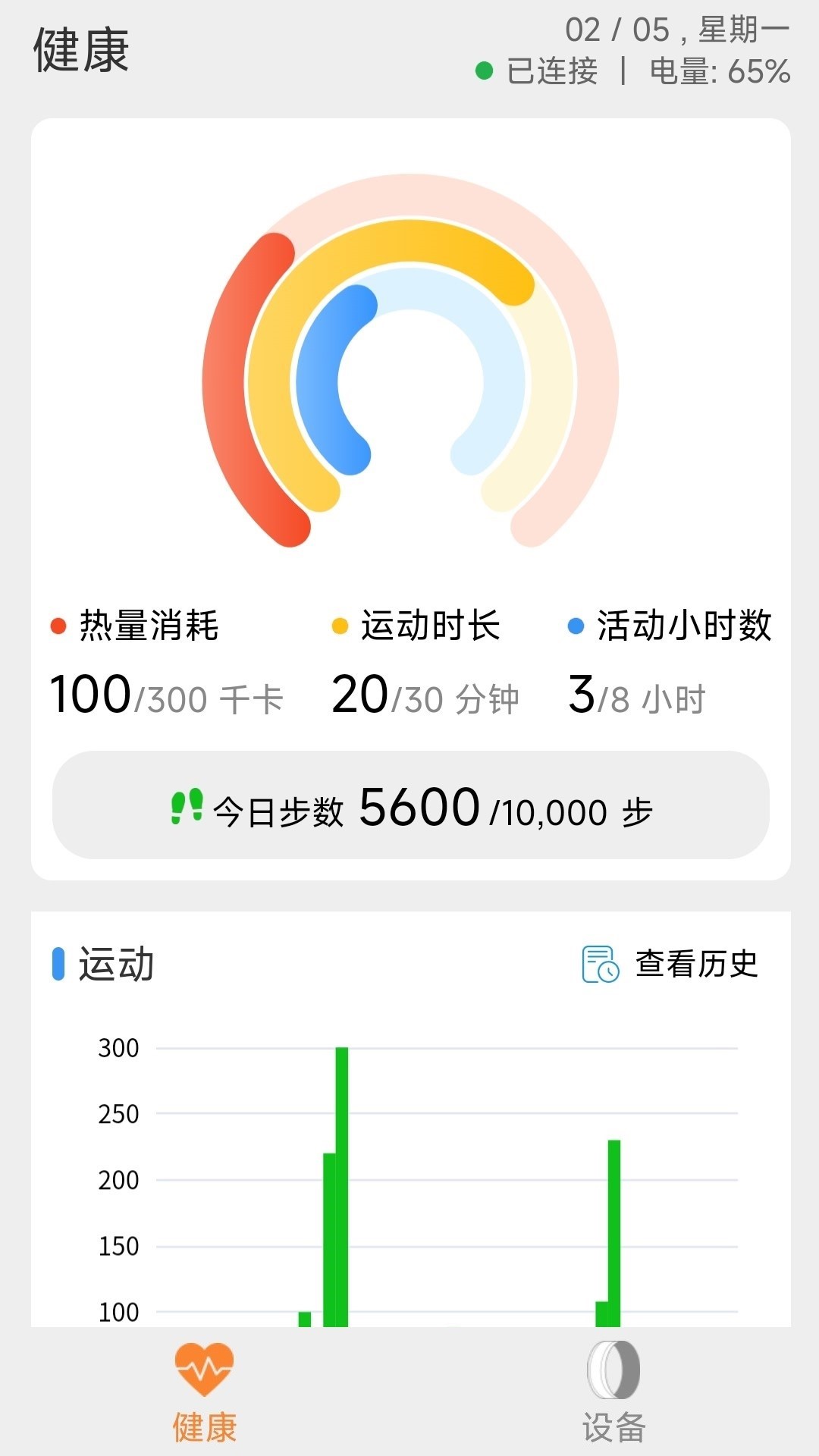
Task: Expand the daily goal rings chart
Action: coord(409,364)
